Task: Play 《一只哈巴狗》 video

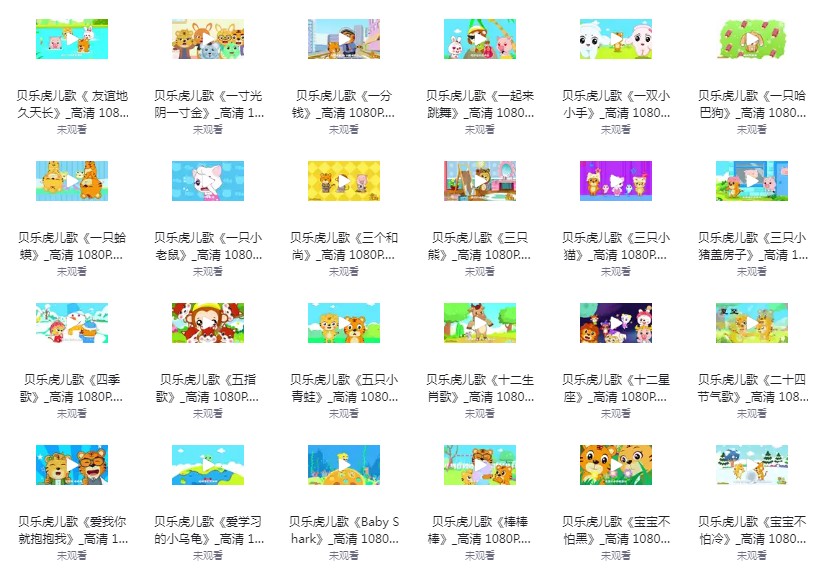Action: coord(752,39)
